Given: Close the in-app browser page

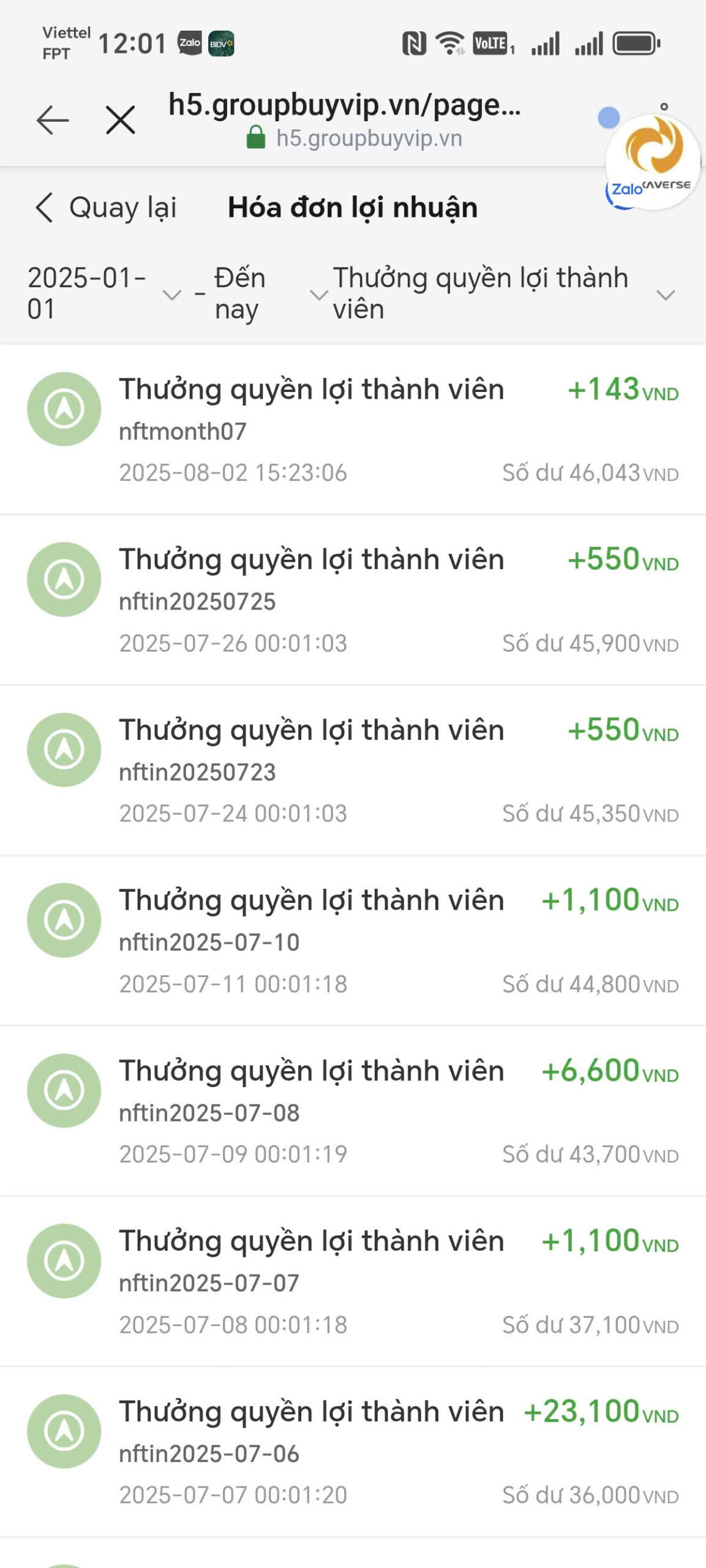Looking at the screenshot, I should [121, 119].
